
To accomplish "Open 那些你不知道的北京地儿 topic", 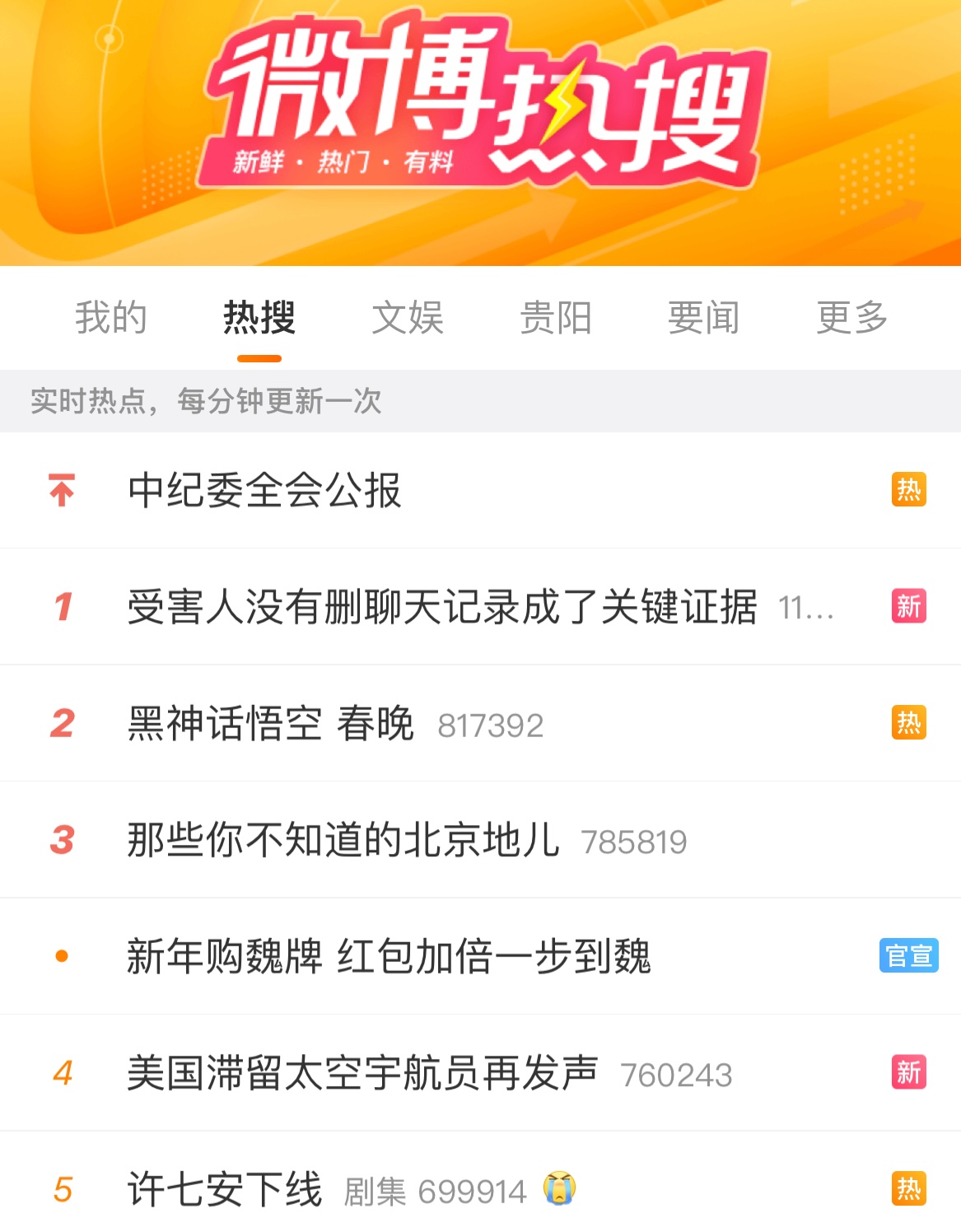I will (x=343, y=841).
